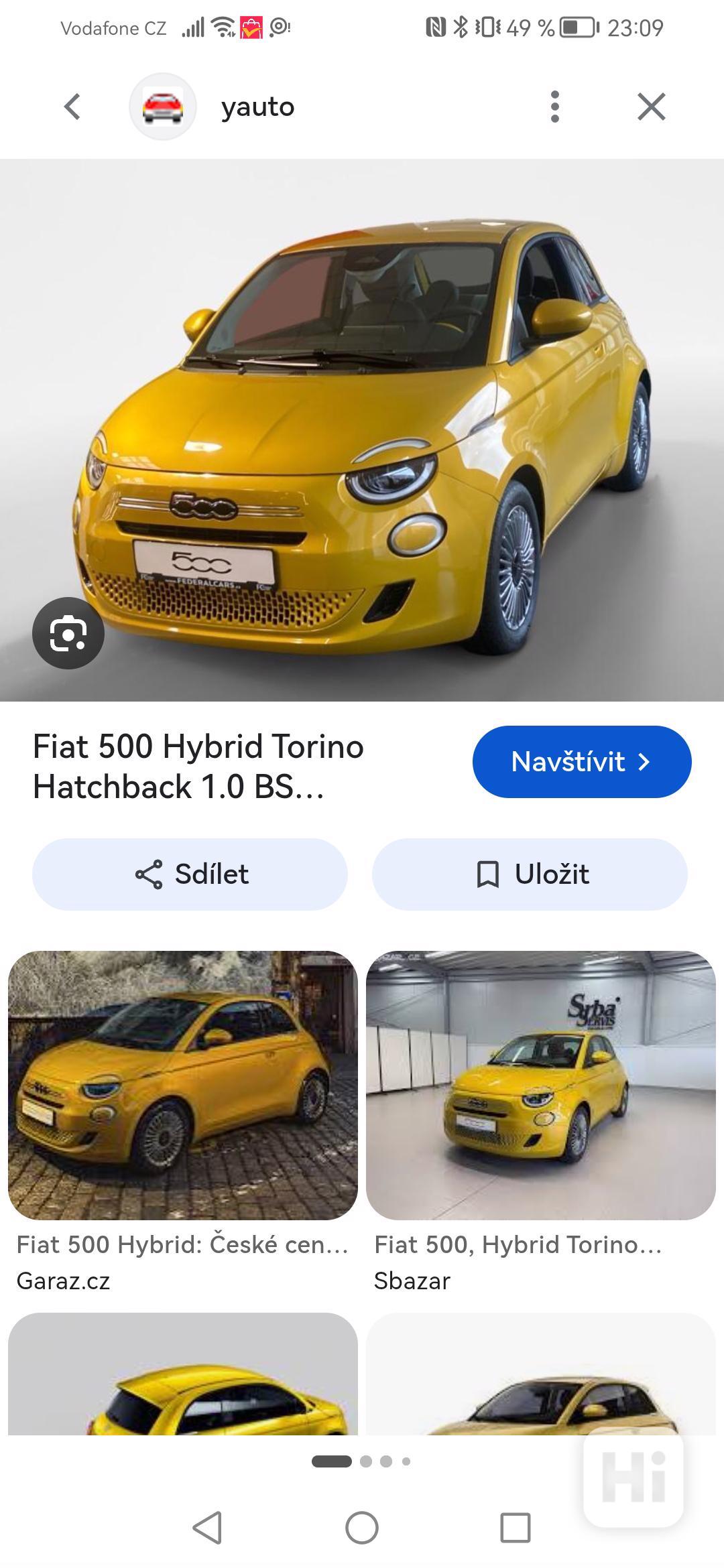Open the three-dot overflow menu
Image resolution: width=724 pixels, height=1568 pixels.
point(554,107)
